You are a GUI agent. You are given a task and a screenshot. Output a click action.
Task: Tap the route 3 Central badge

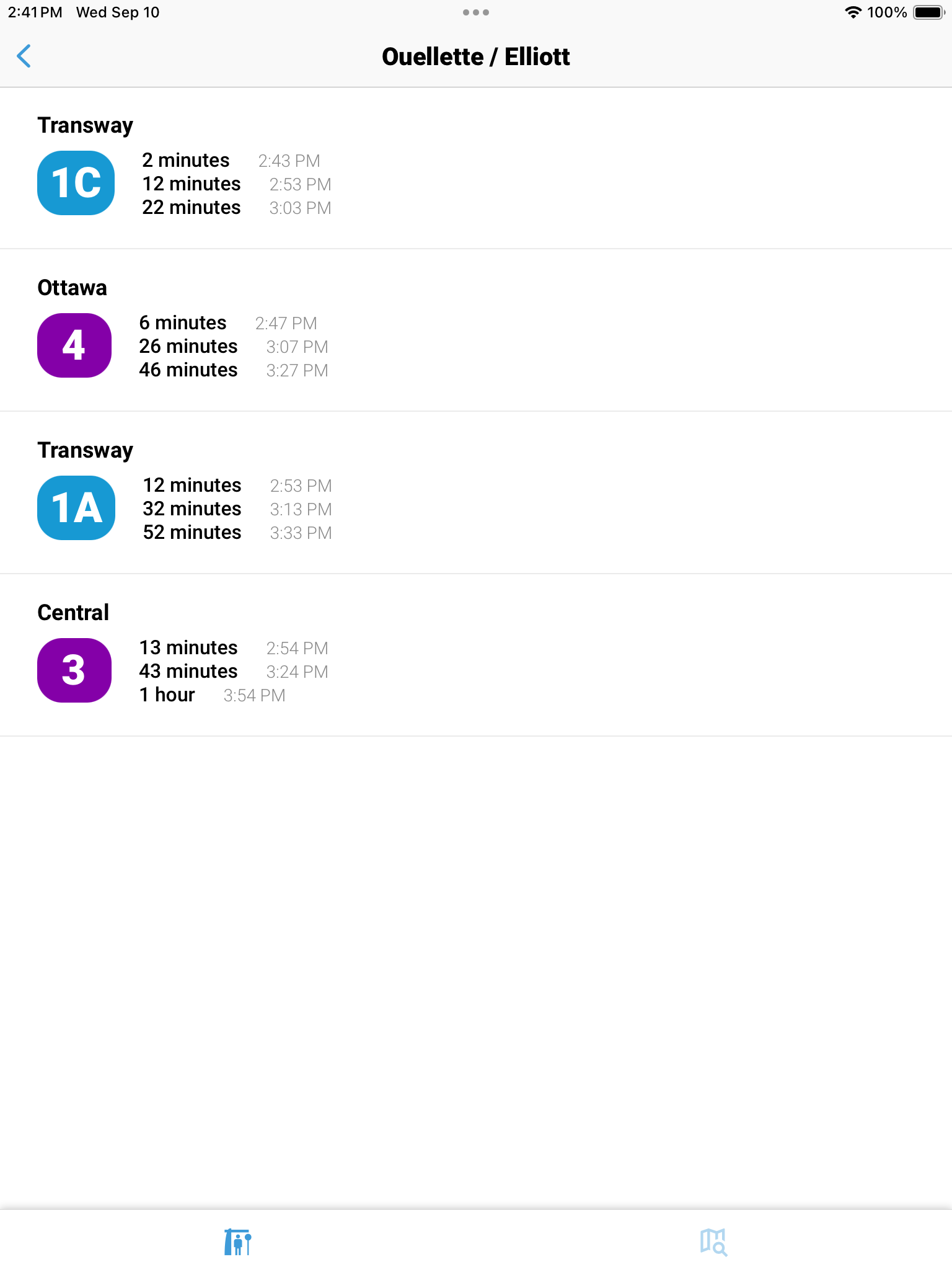(x=74, y=670)
